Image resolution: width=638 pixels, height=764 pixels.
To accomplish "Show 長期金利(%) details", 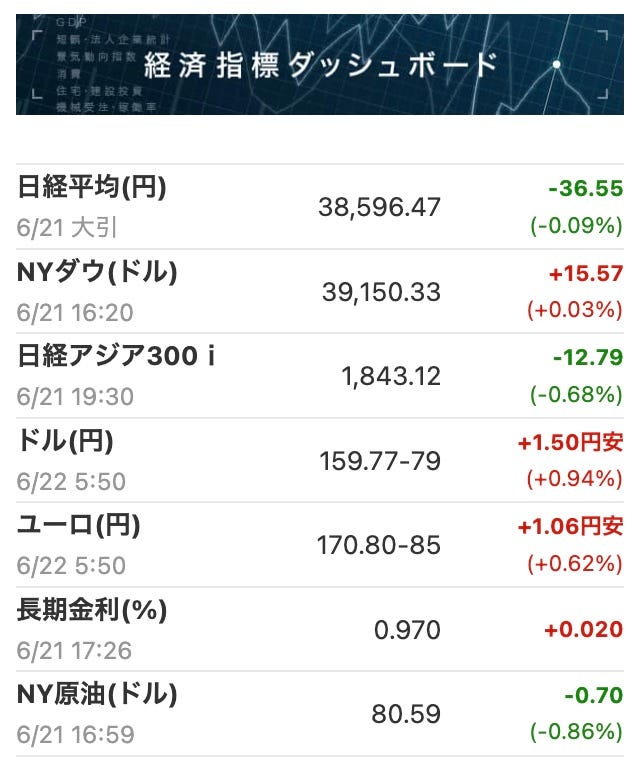I will [319, 629].
